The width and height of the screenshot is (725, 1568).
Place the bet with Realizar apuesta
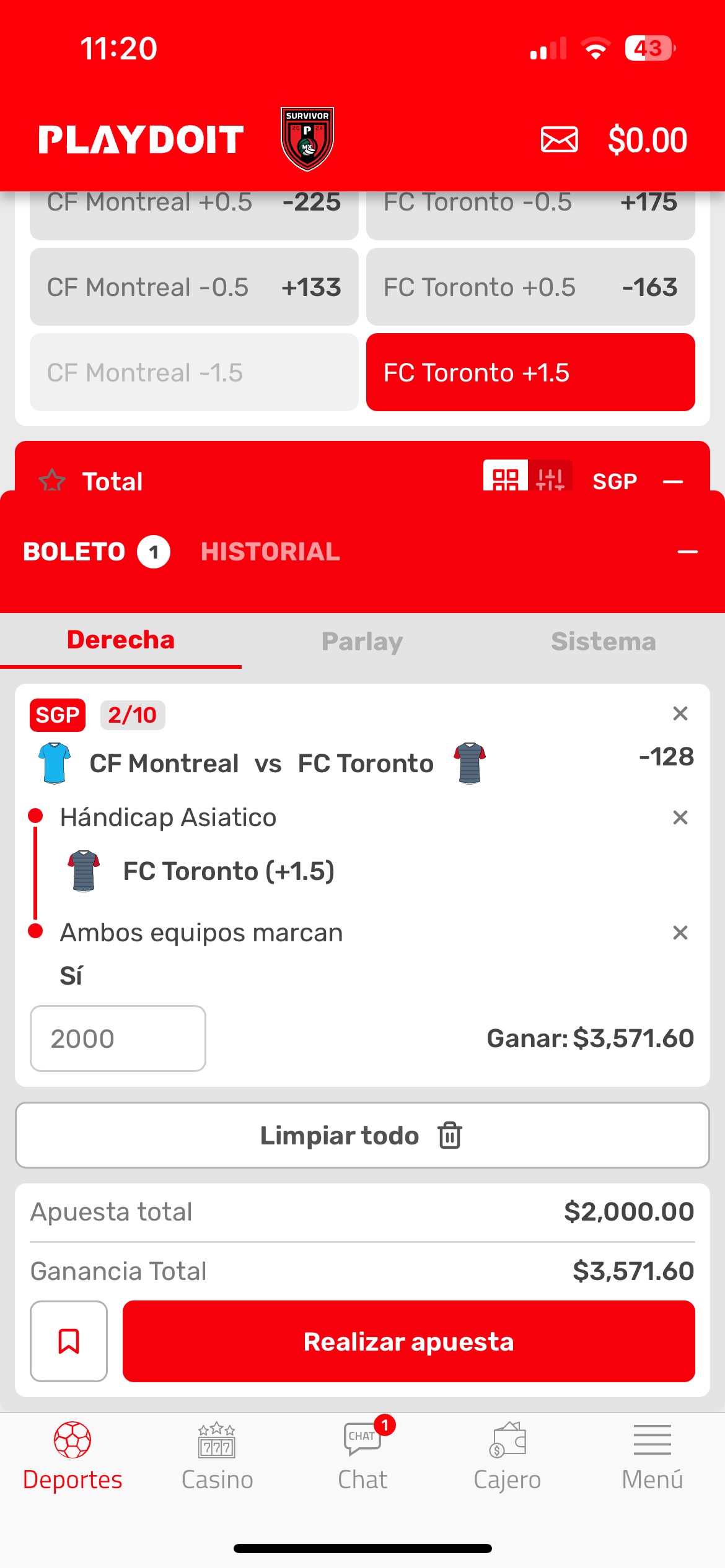pyautogui.click(x=409, y=1341)
